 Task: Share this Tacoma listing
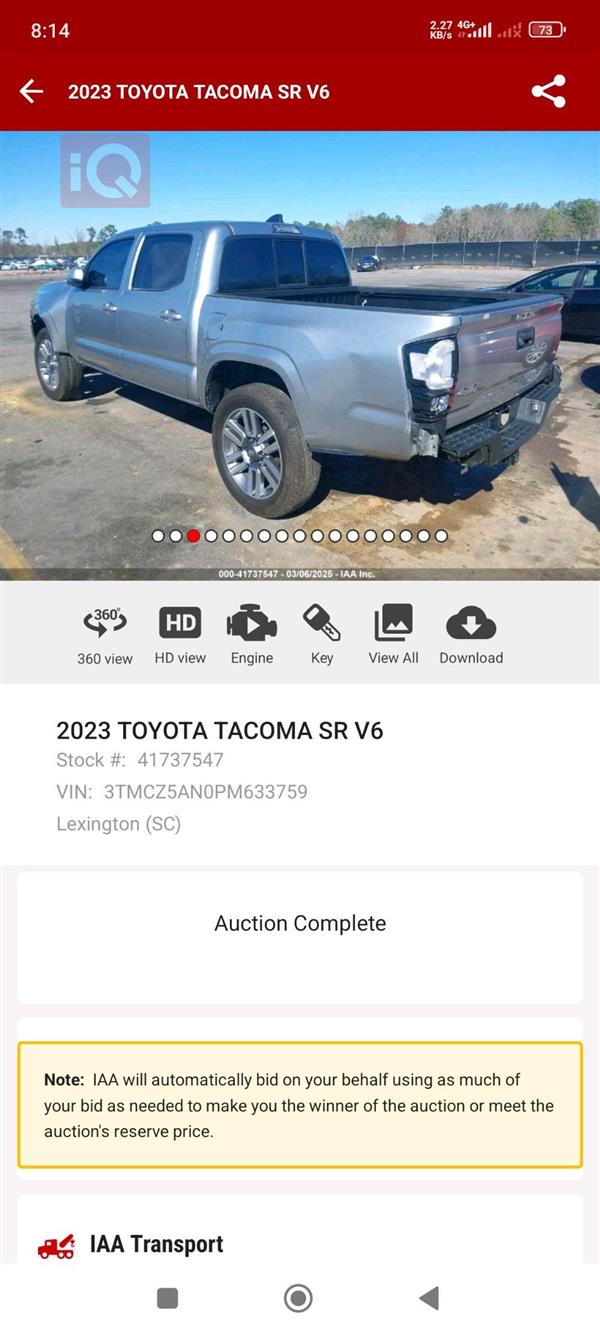548,92
